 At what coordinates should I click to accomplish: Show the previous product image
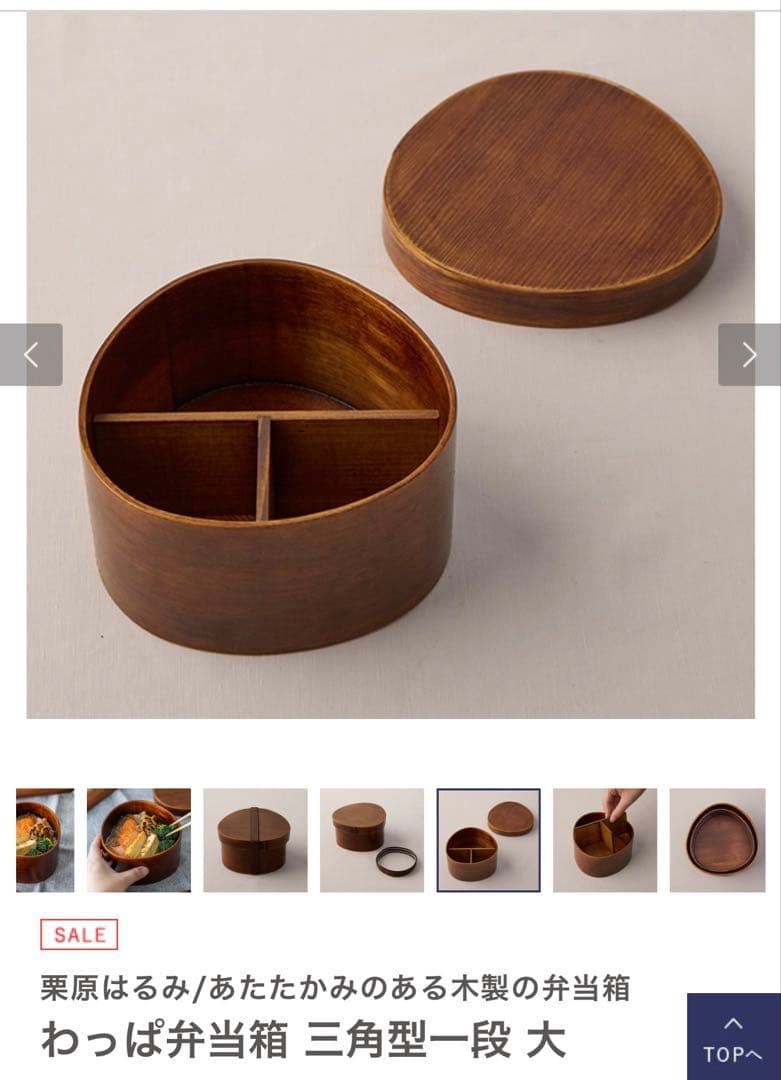coord(31,354)
